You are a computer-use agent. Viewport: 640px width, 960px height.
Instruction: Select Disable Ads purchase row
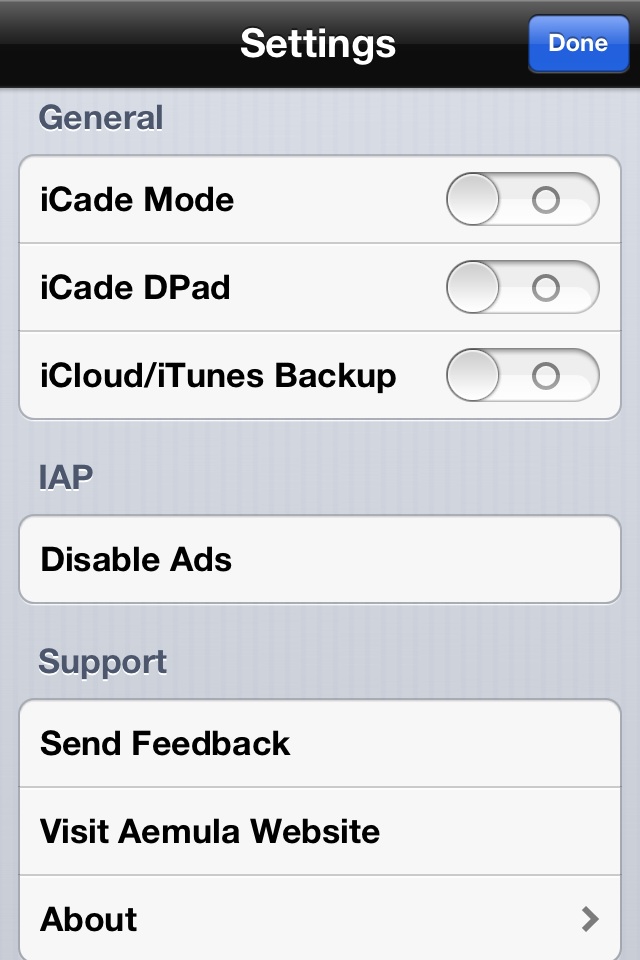320,560
